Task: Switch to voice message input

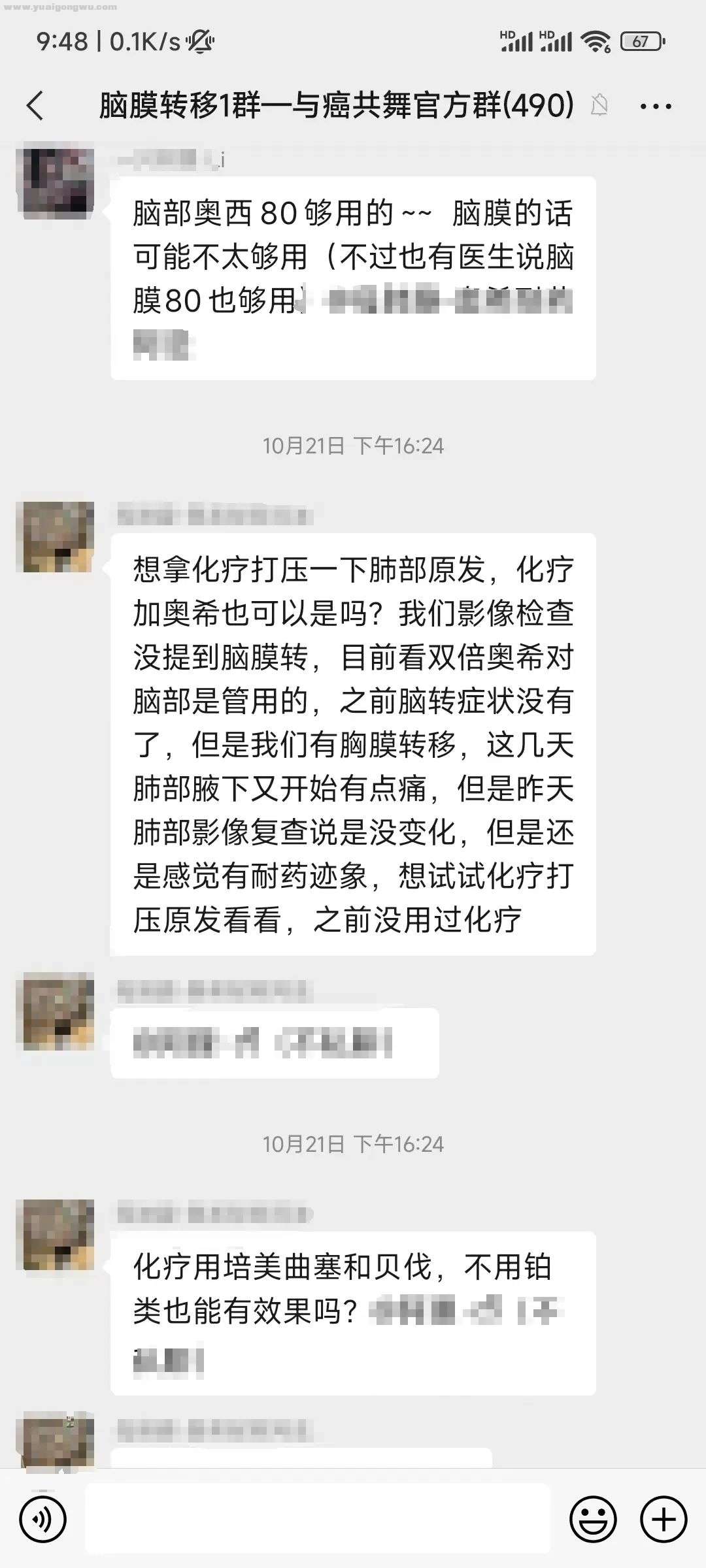Action: click(x=43, y=1519)
